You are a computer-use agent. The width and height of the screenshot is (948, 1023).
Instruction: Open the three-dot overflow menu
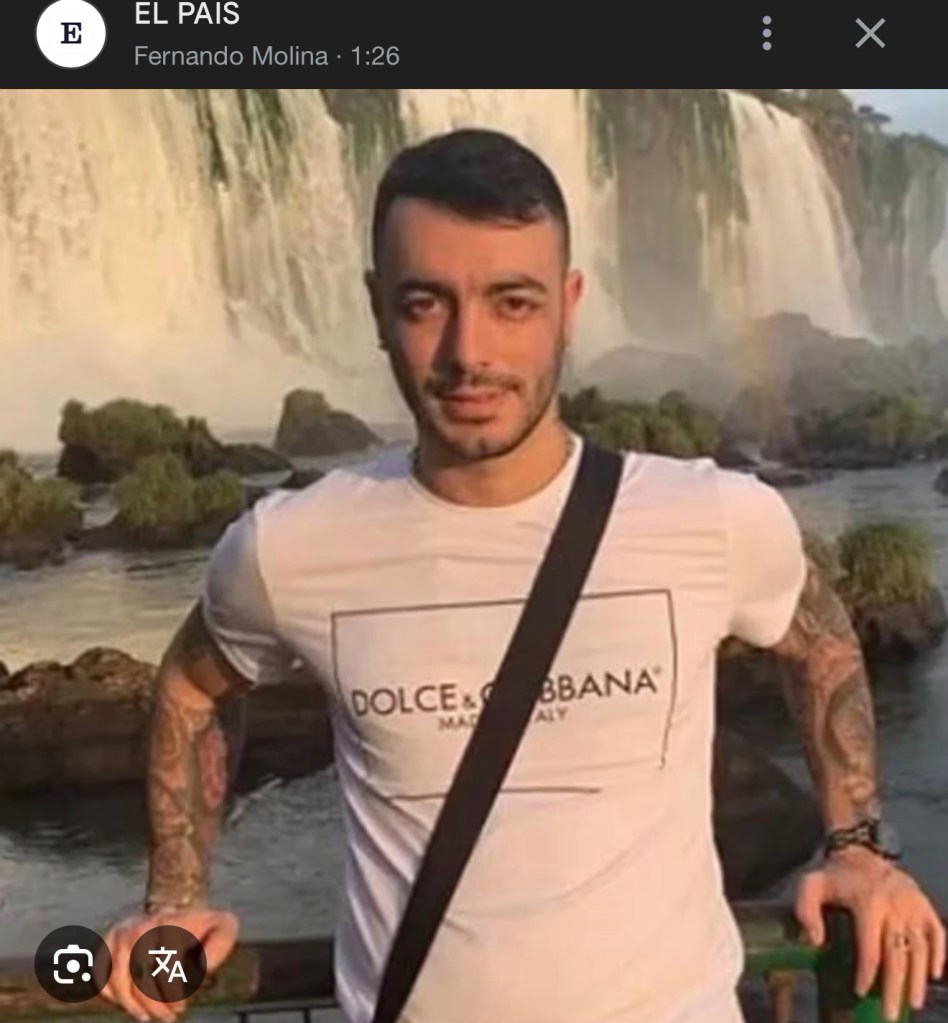[766, 34]
